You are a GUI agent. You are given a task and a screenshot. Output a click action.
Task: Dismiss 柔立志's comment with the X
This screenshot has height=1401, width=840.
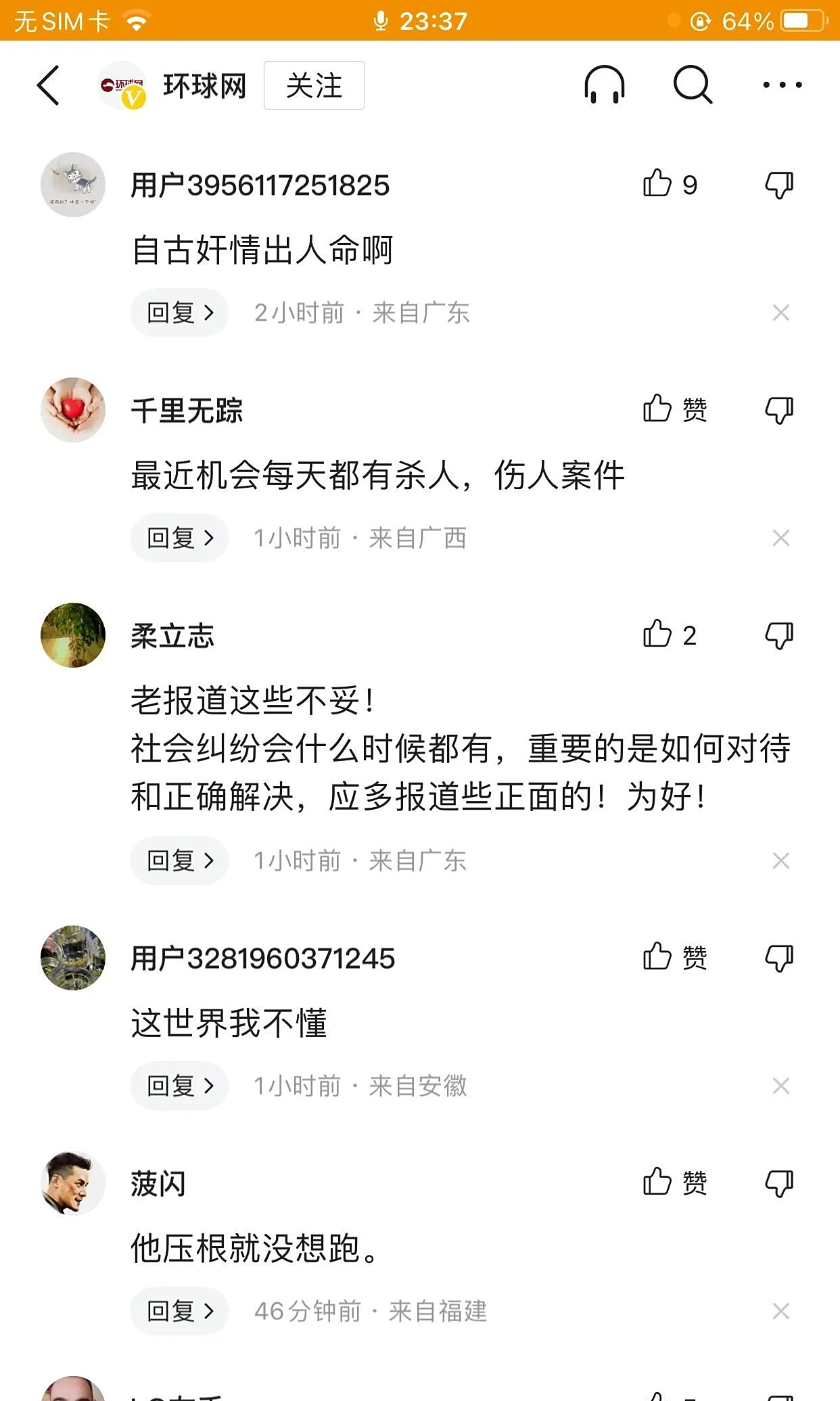pyautogui.click(x=780, y=860)
